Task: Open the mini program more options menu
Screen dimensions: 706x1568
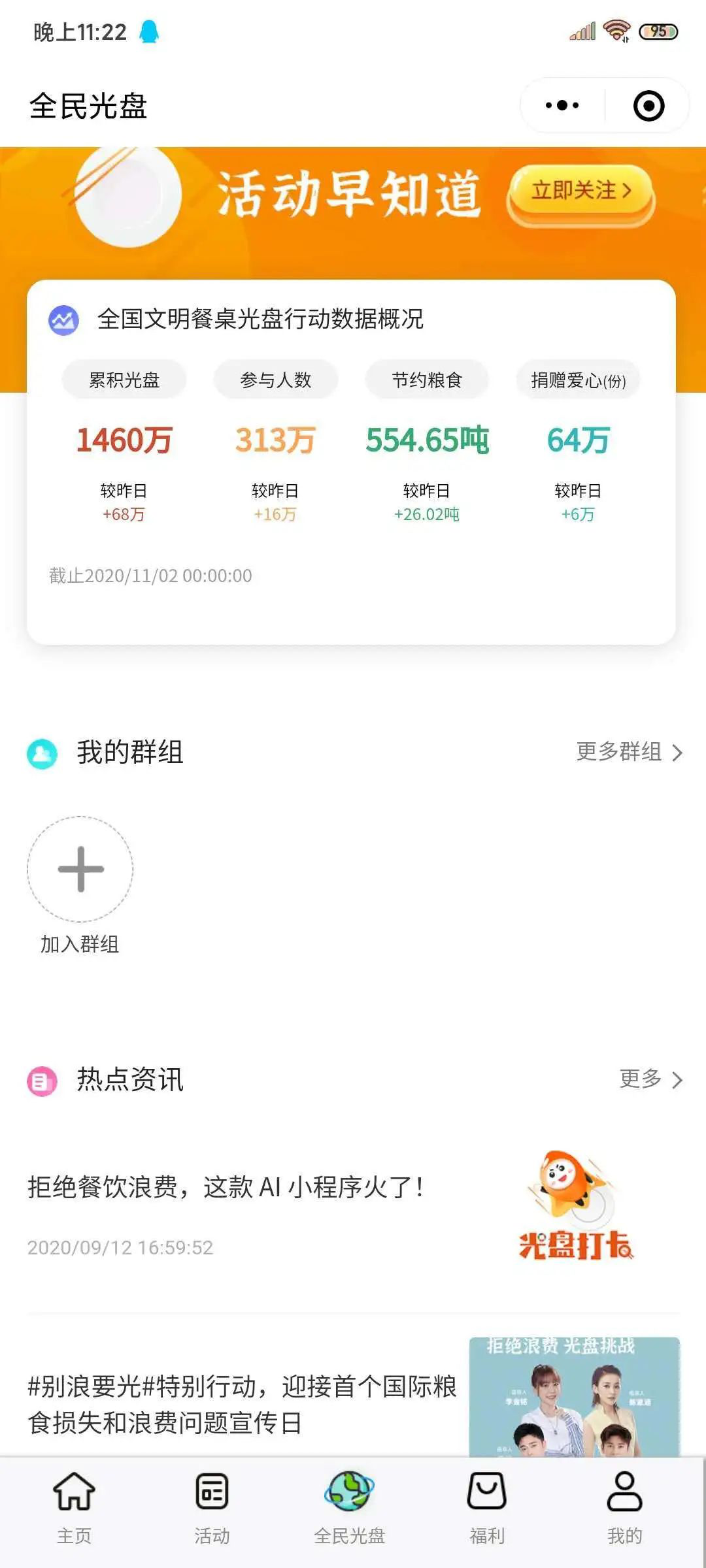Action: tap(562, 105)
